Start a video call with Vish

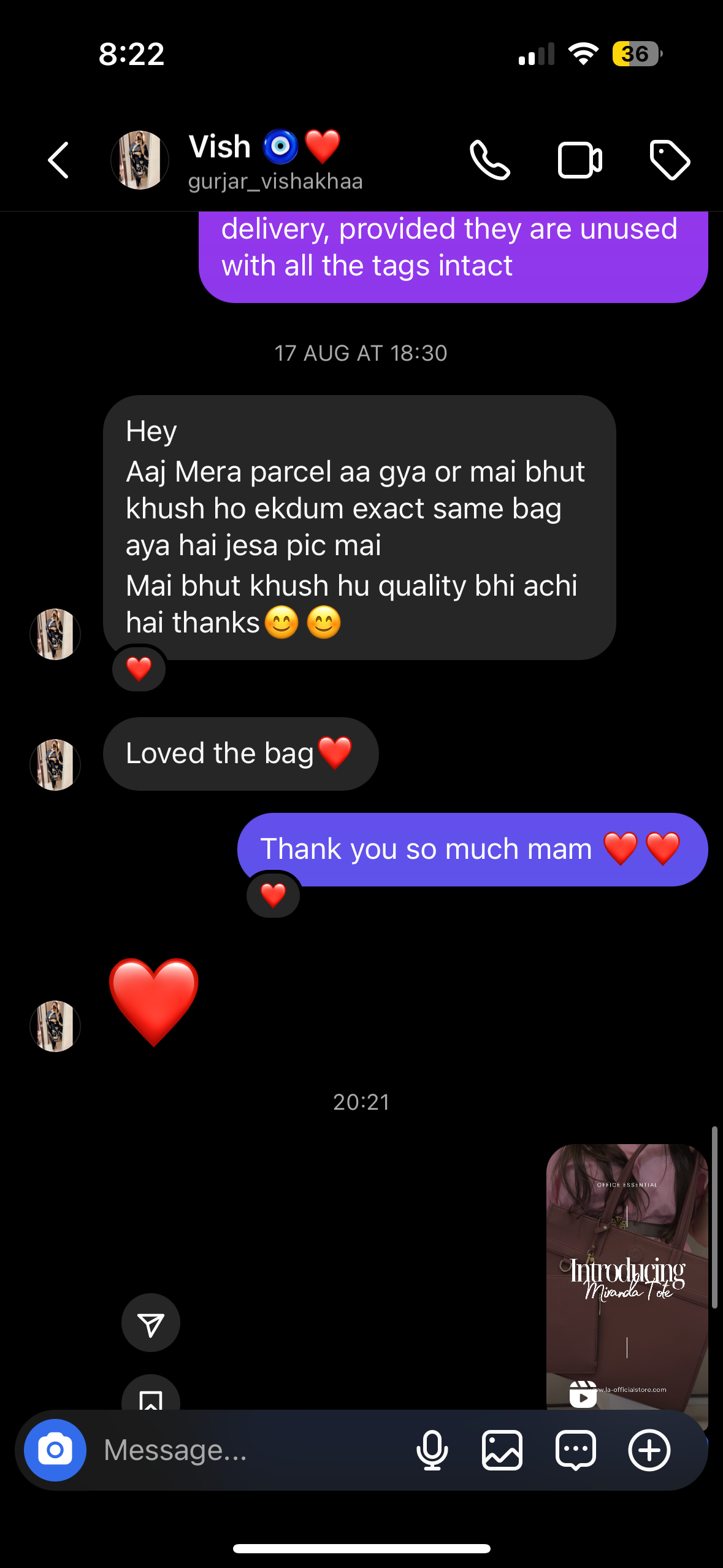click(x=580, y=161)
